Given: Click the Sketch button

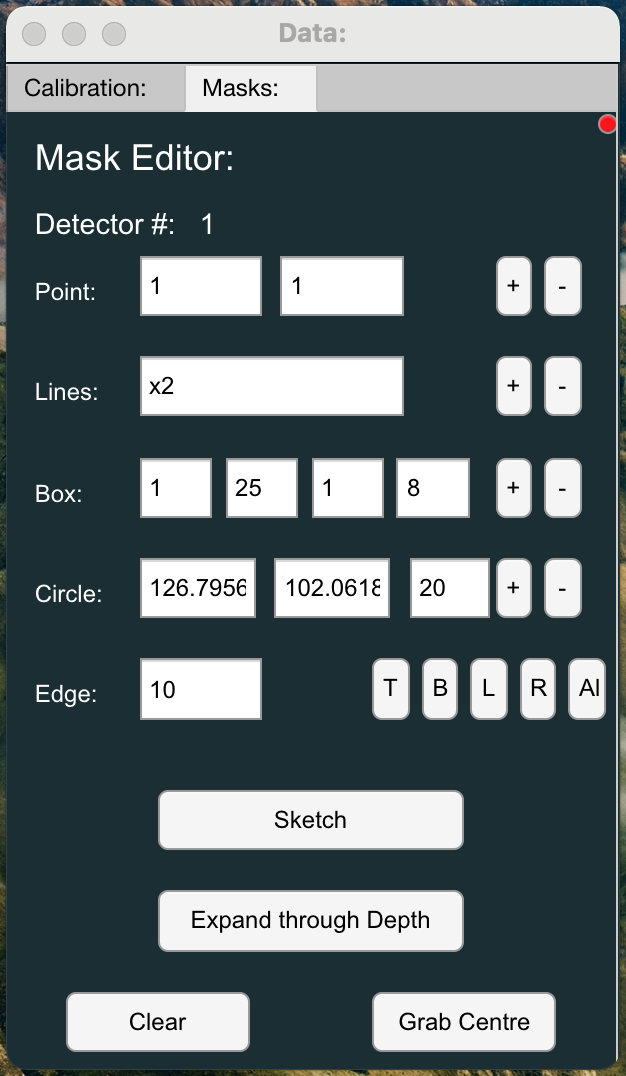Looking at the screenshot, I should click(x=310, y=820).
